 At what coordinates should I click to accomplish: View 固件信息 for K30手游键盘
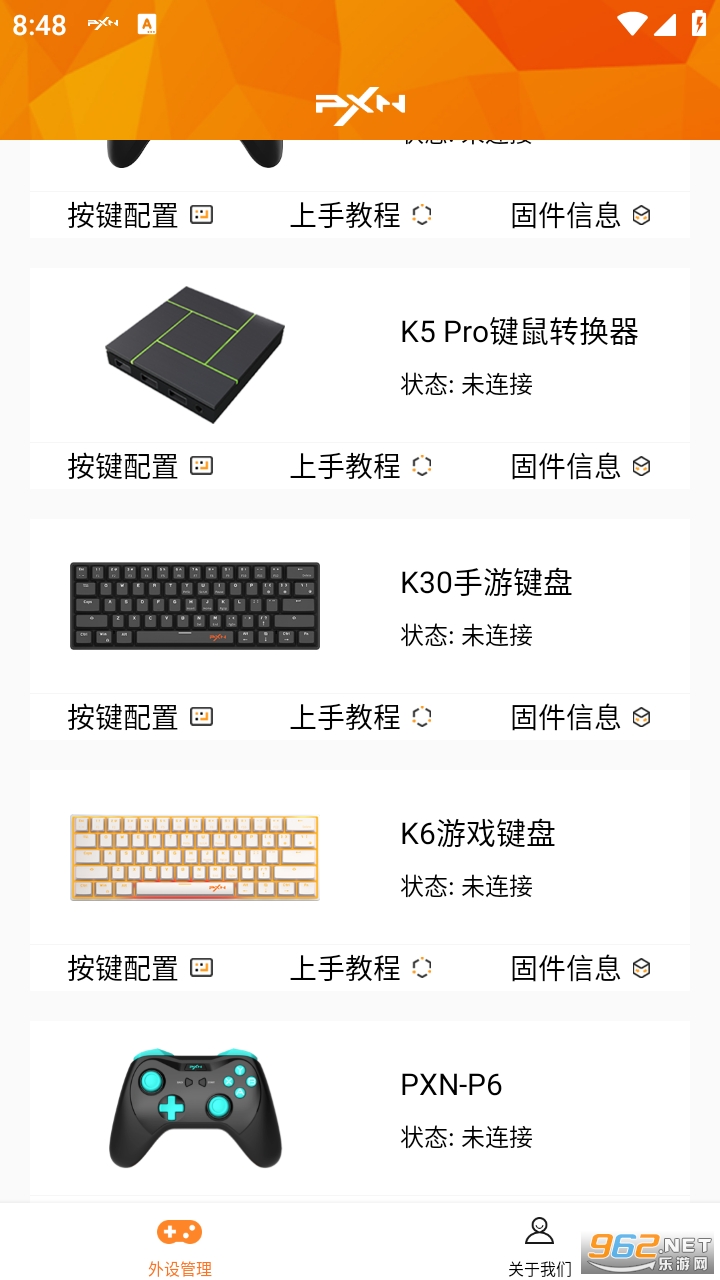(x=580, y=717)
